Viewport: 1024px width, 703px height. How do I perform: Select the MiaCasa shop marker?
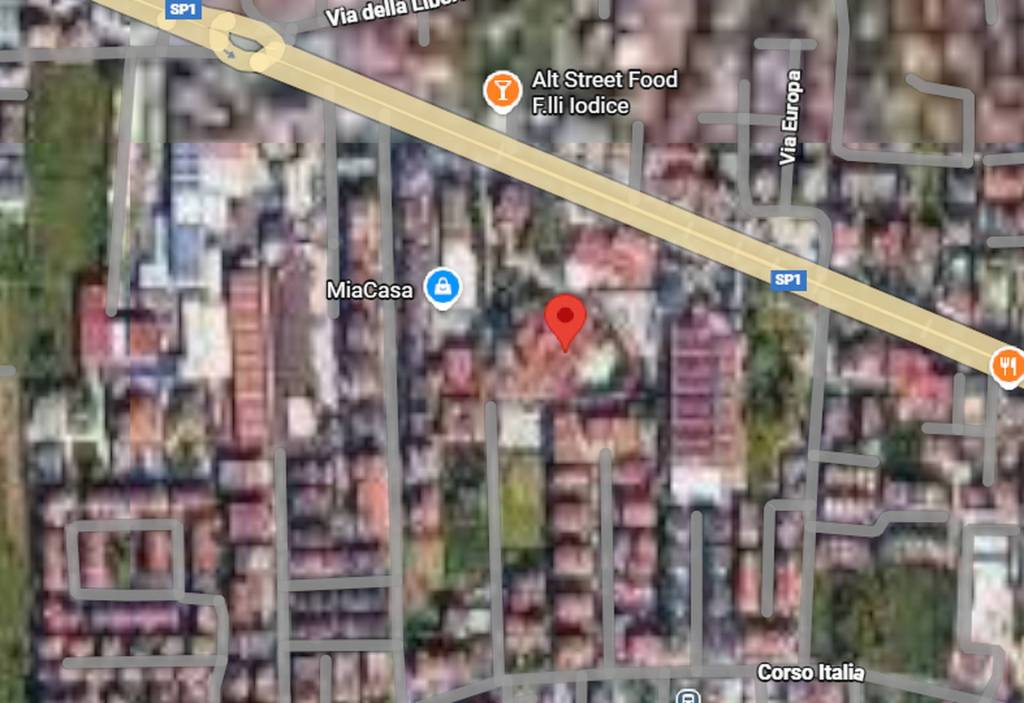pyautogui.click(x=442, y=288)
